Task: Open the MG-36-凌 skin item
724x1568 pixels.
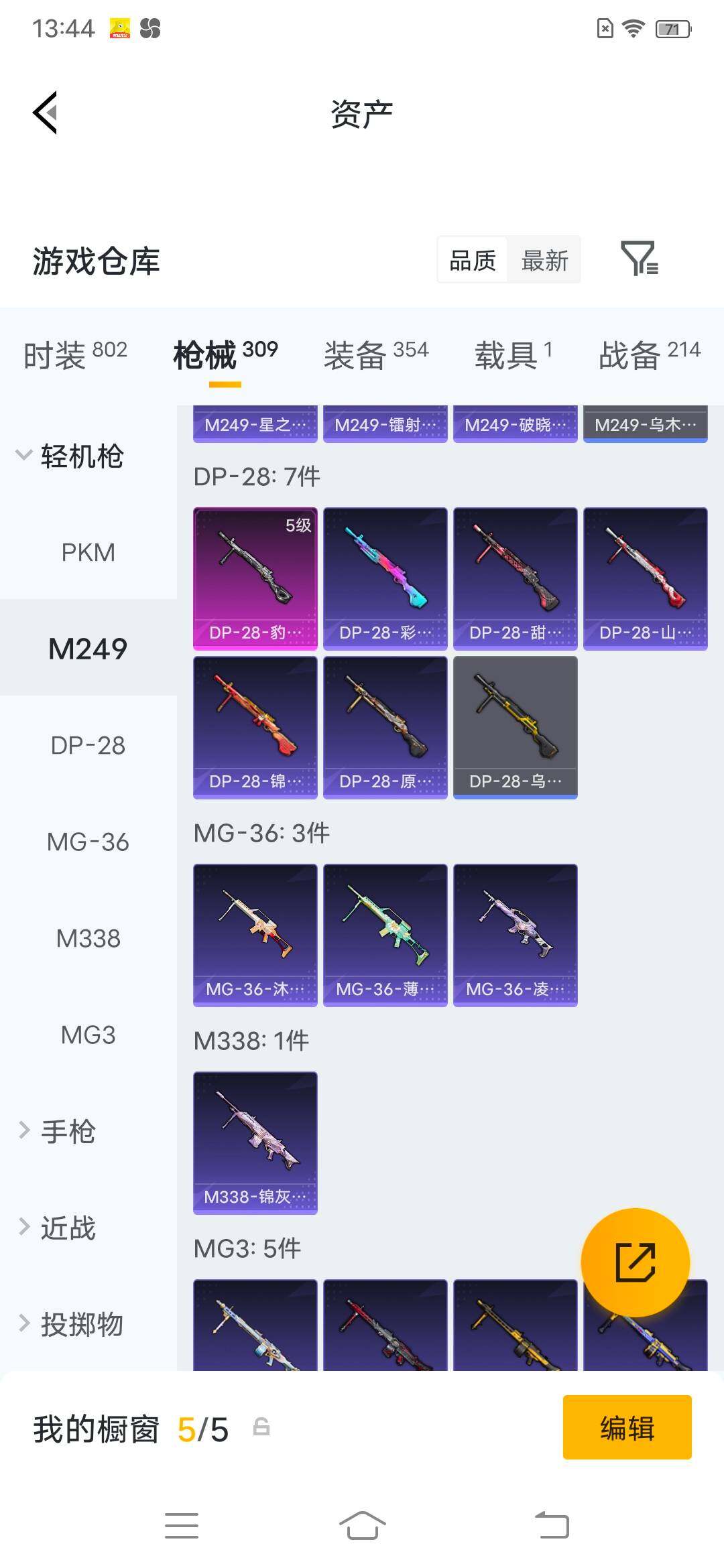Action: [516, 935]
